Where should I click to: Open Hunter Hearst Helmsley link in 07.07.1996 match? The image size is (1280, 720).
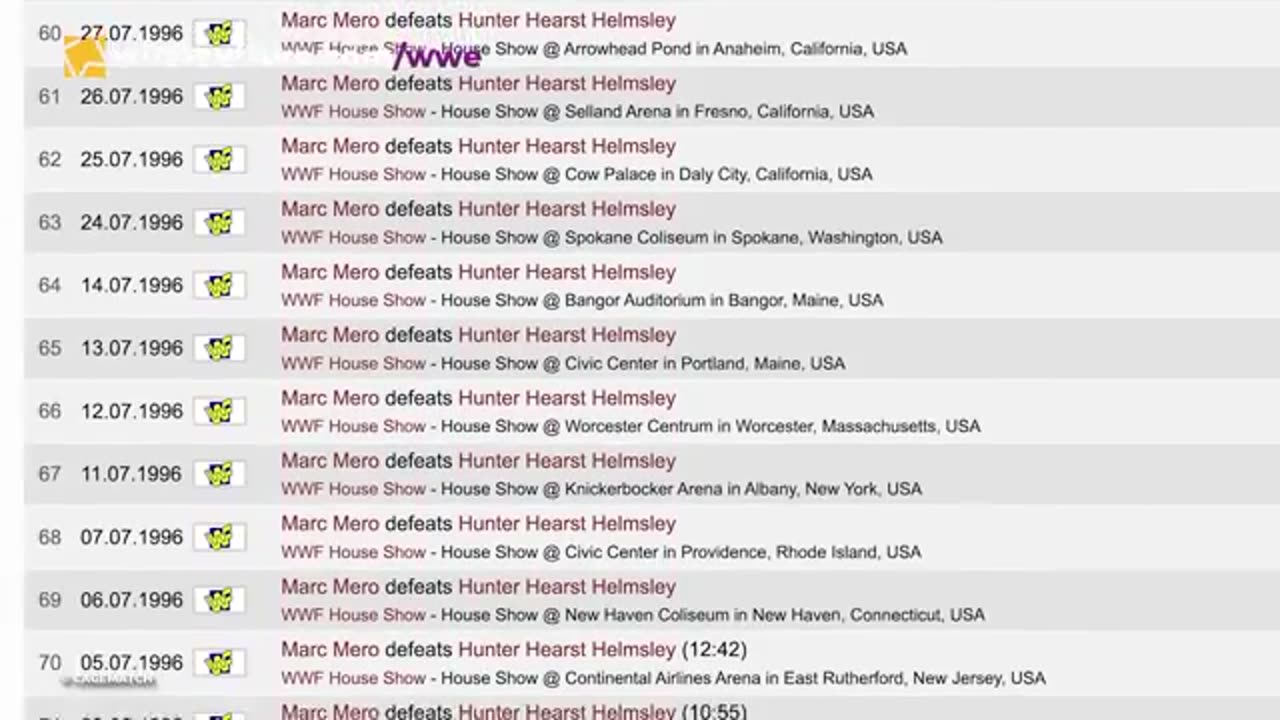[567, 524]
